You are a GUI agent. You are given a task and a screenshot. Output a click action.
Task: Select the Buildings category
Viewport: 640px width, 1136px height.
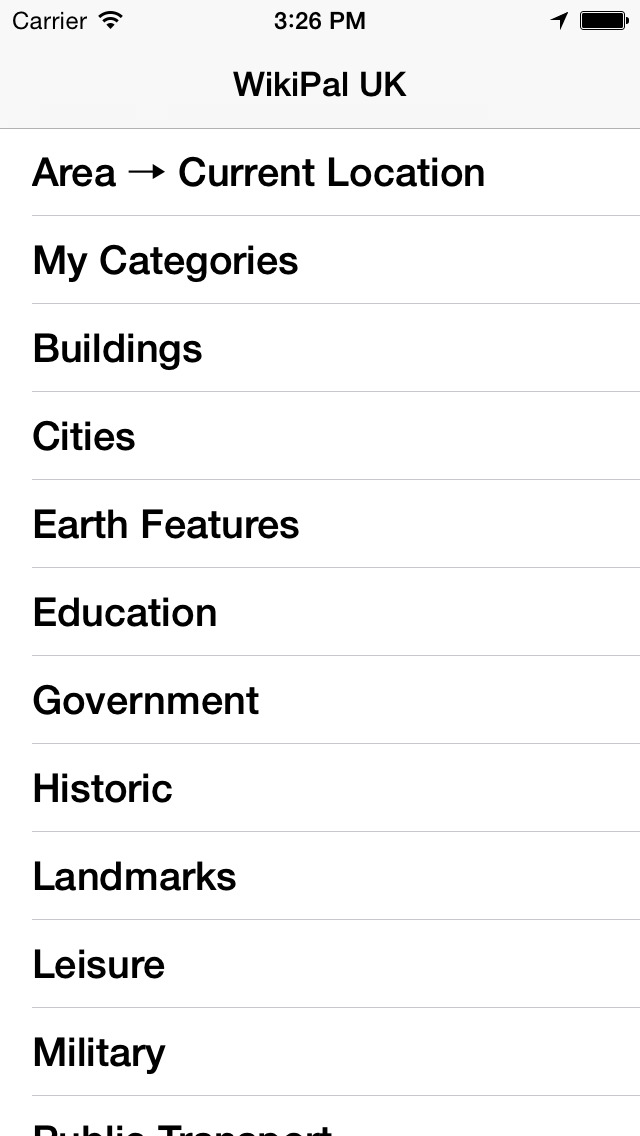pos(320,348)
